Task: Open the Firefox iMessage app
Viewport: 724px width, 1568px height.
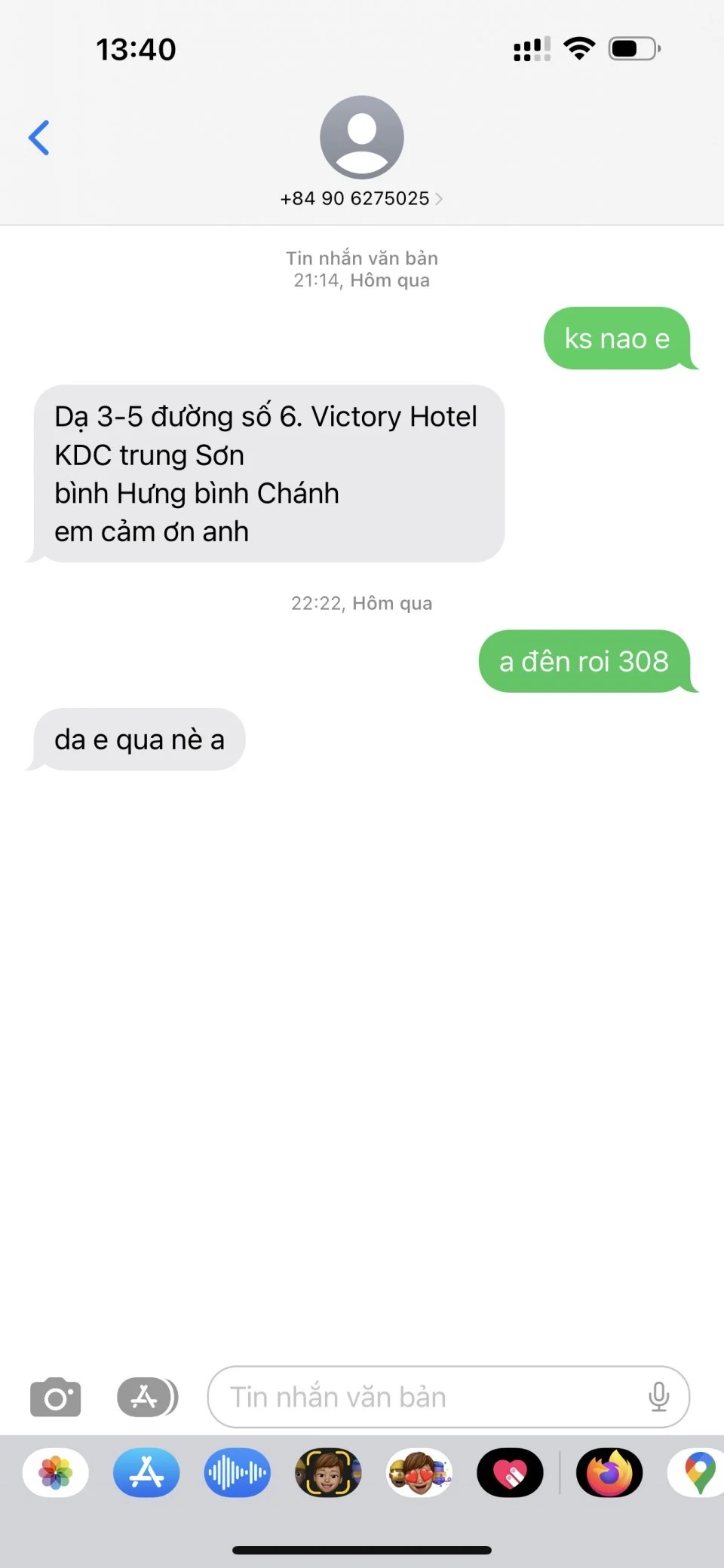Action: tap(609, 1472)
